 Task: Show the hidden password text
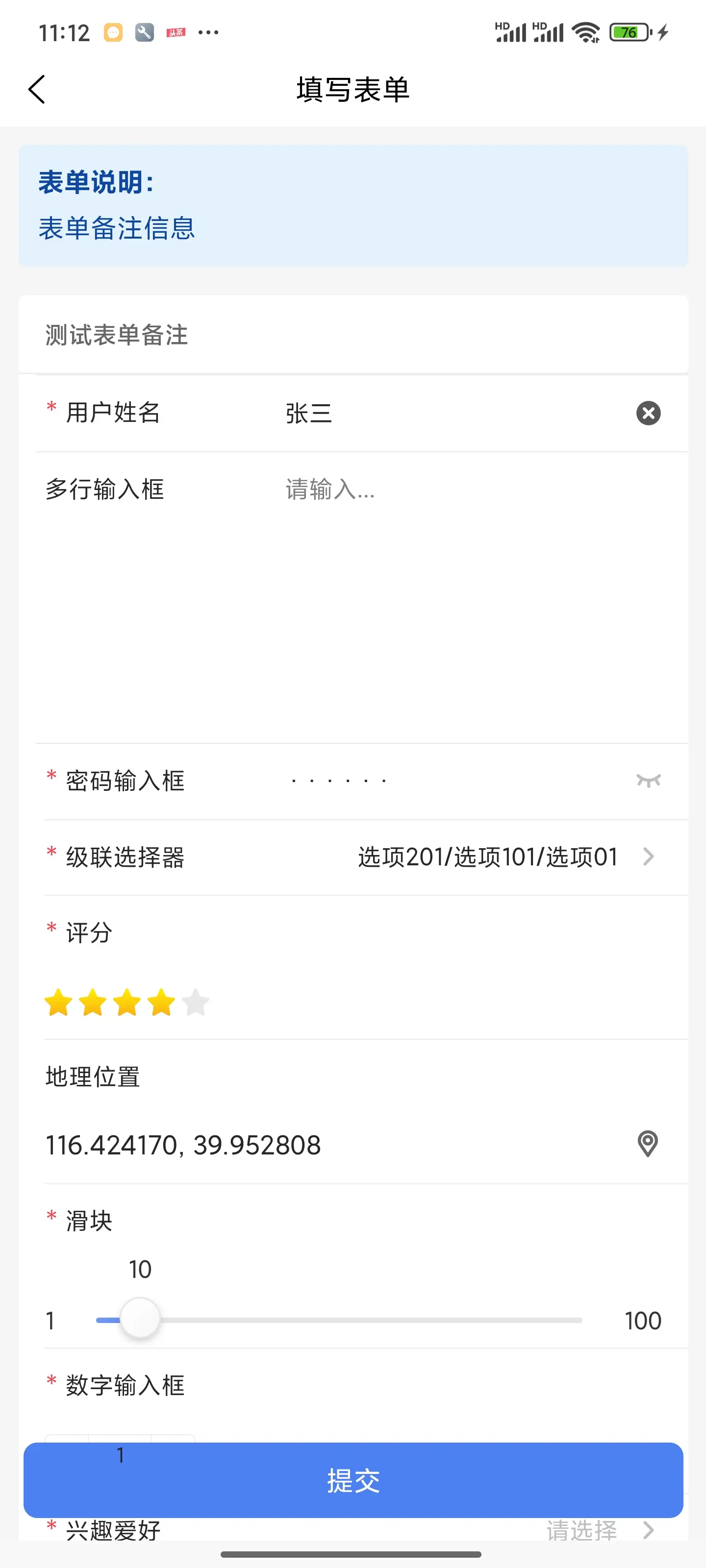pyautogui.click(x=648, y=781)
